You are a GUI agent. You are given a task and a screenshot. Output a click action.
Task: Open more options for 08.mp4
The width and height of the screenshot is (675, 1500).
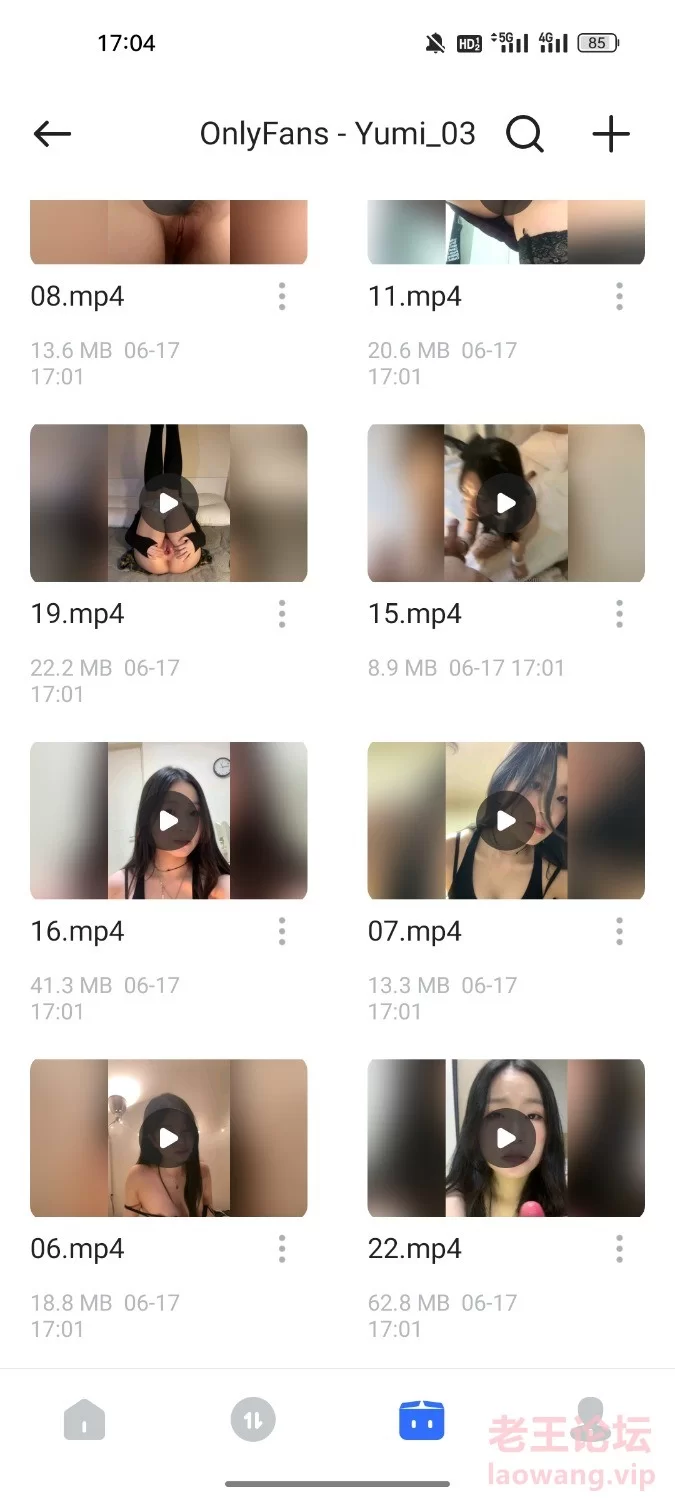(282, 296)
